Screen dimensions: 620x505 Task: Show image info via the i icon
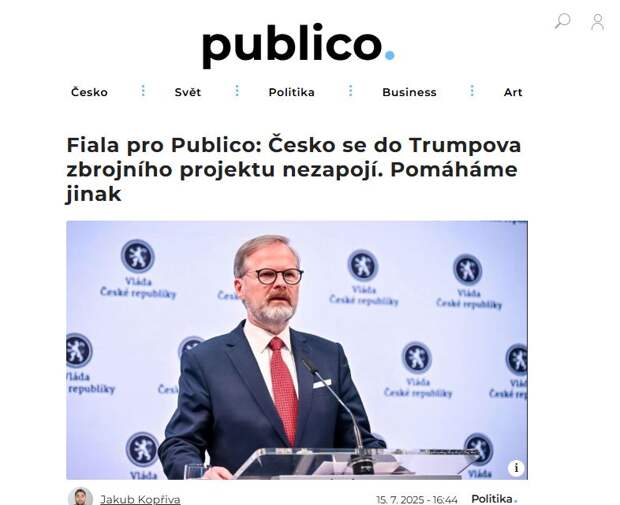tap(516, 468)
